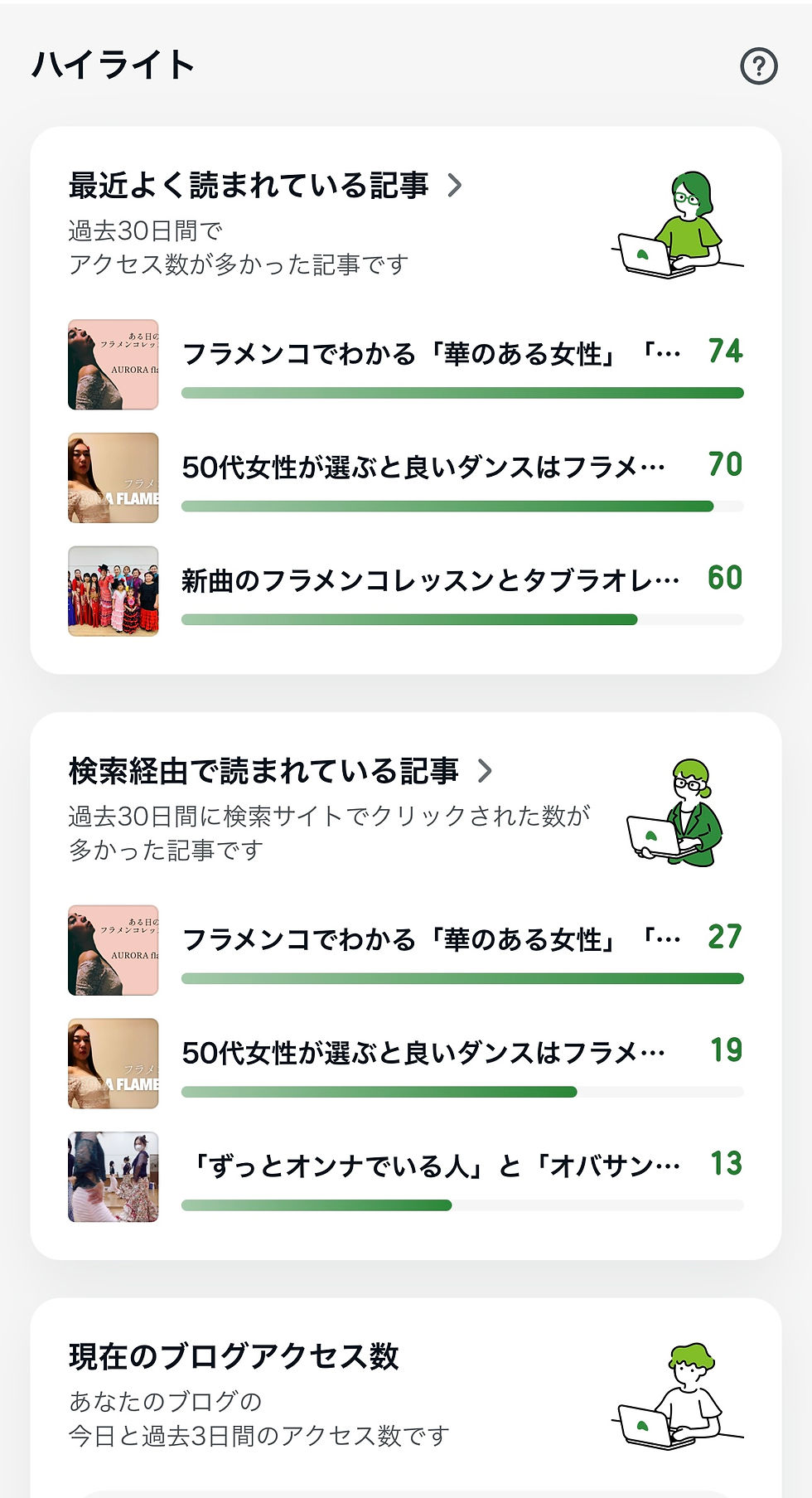The image size is (812, 1498).
Task: Open the most-read article with 74 views
Action: click(x=431, y=354)
